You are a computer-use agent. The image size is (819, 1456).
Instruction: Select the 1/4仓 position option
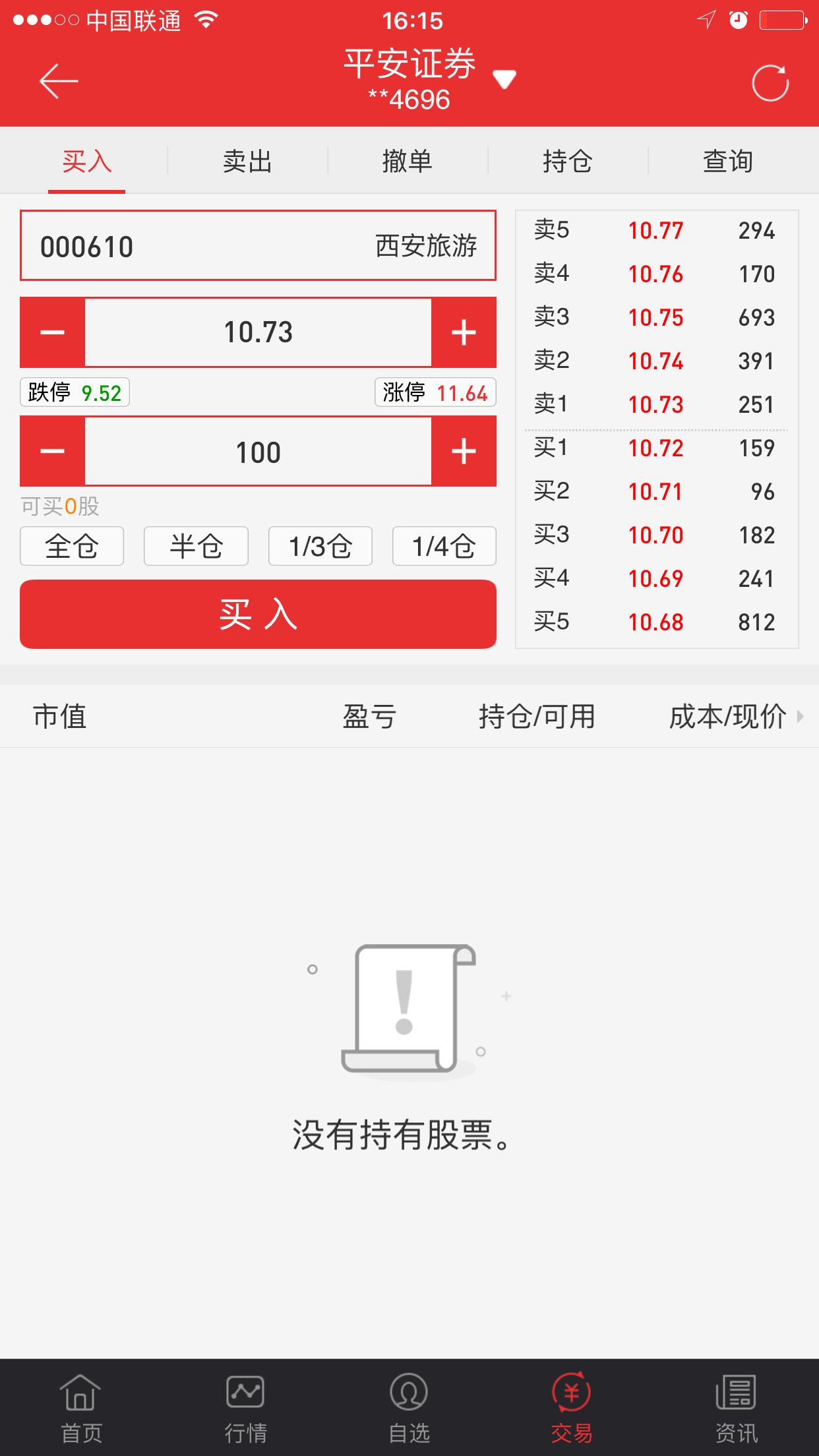(444, 545)
